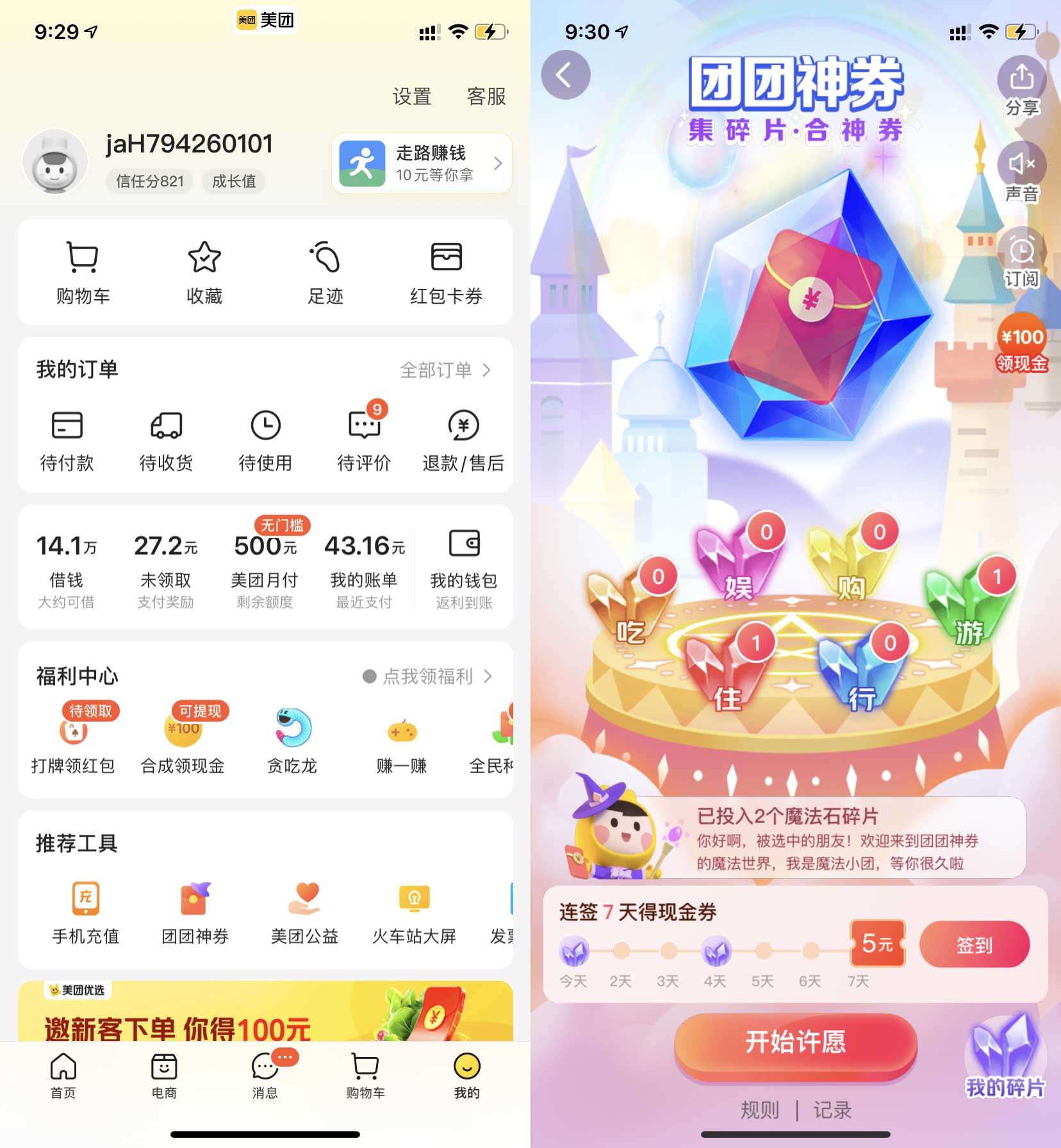Open 红包卡券 coupons
The height and width of the screenshot is (1148, 1061).
click(x=446, y=274)
